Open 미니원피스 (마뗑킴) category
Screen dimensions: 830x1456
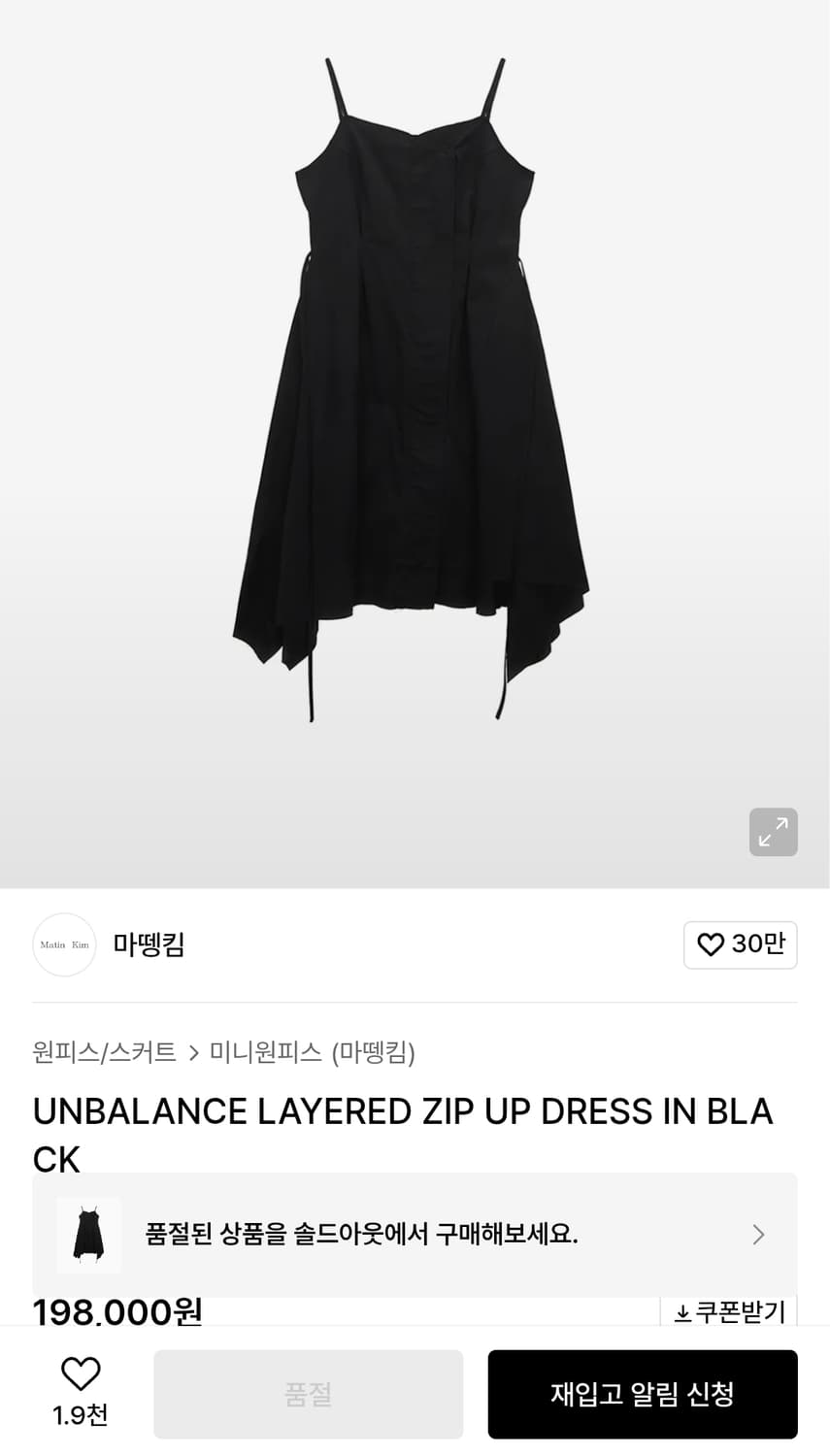(311, 1052)
